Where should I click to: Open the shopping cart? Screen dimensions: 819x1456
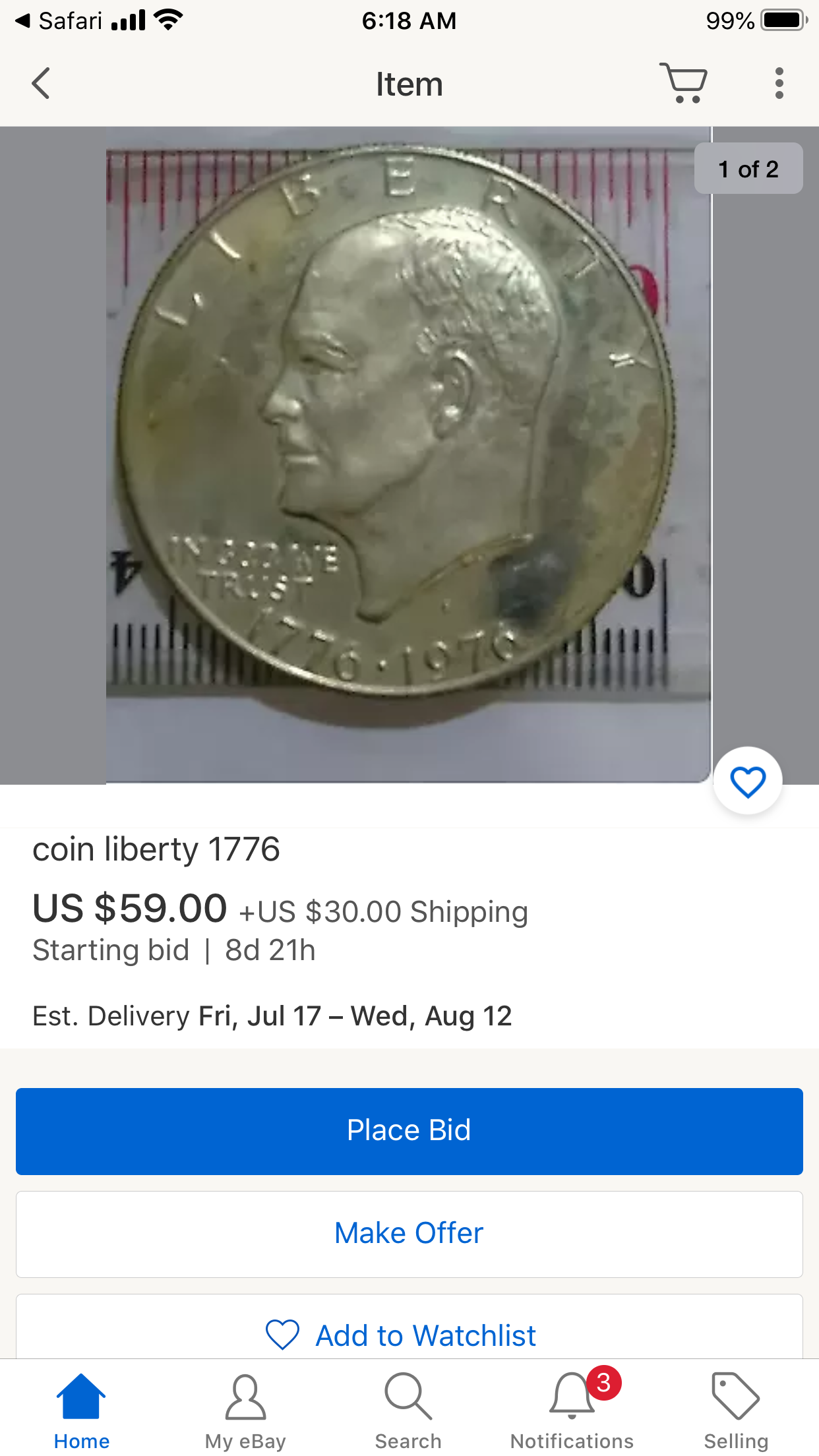pyautogui.click(x=683, y=84)
